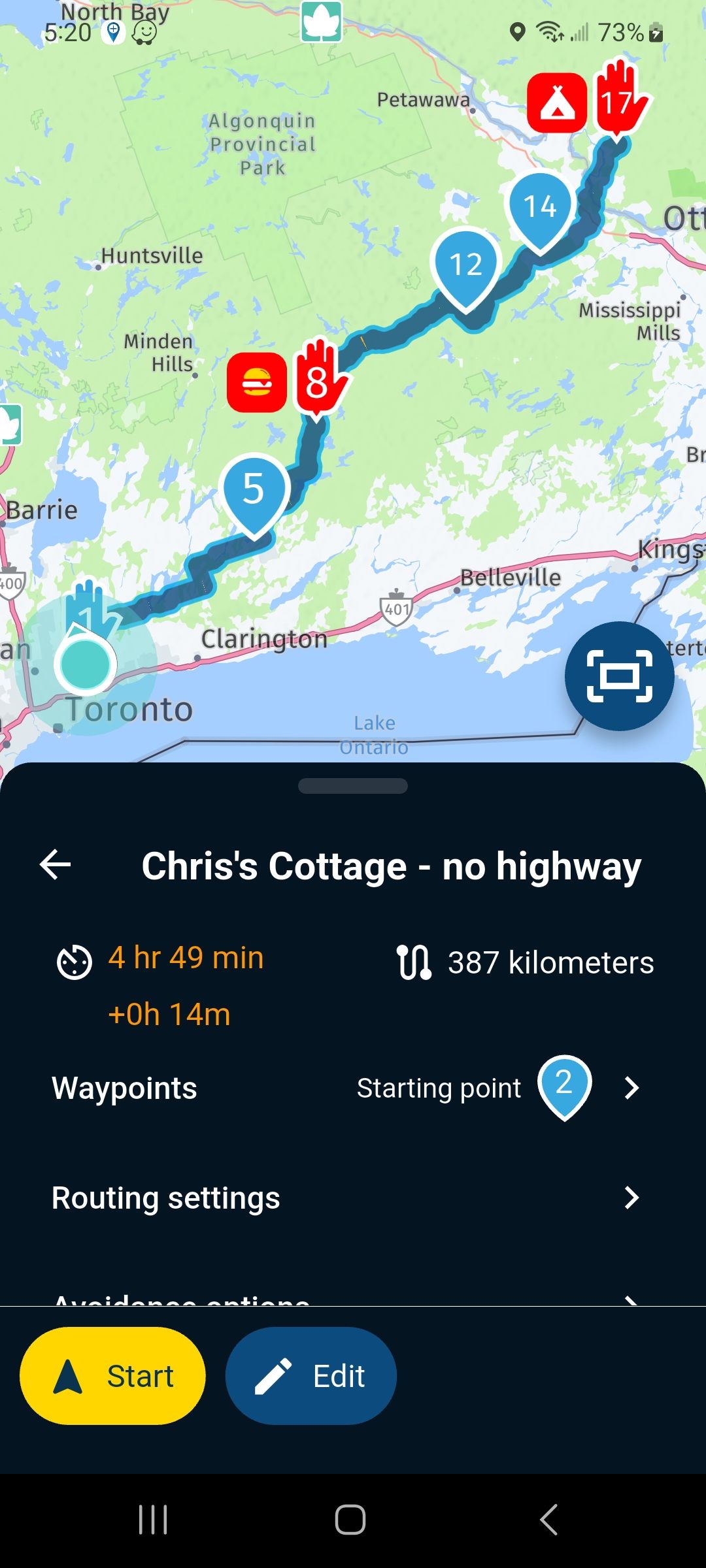This screenshot has height=1568, width=706.
Task: Open the recent apps view
Action: pos(153,1519)
